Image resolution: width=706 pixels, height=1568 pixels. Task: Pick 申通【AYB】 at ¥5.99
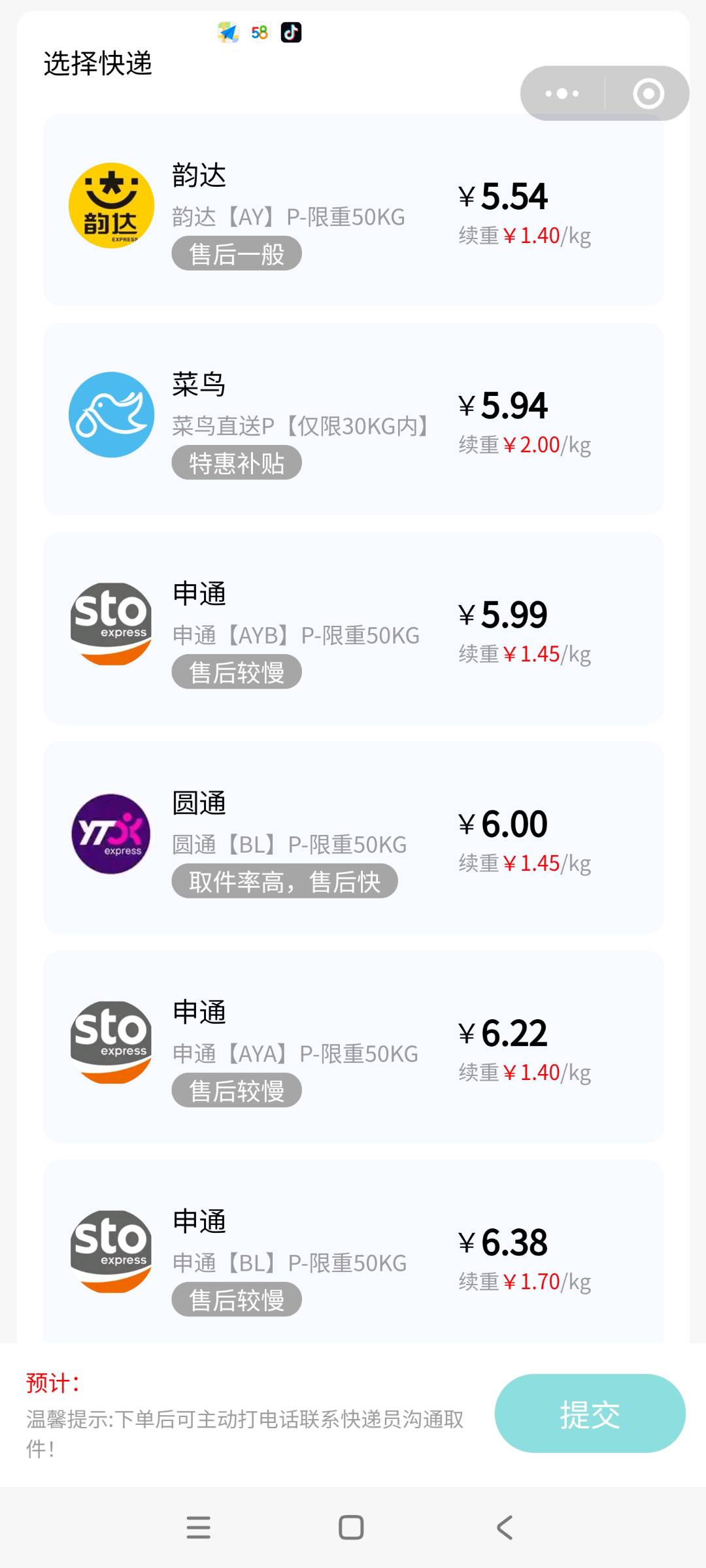point(354,628)
